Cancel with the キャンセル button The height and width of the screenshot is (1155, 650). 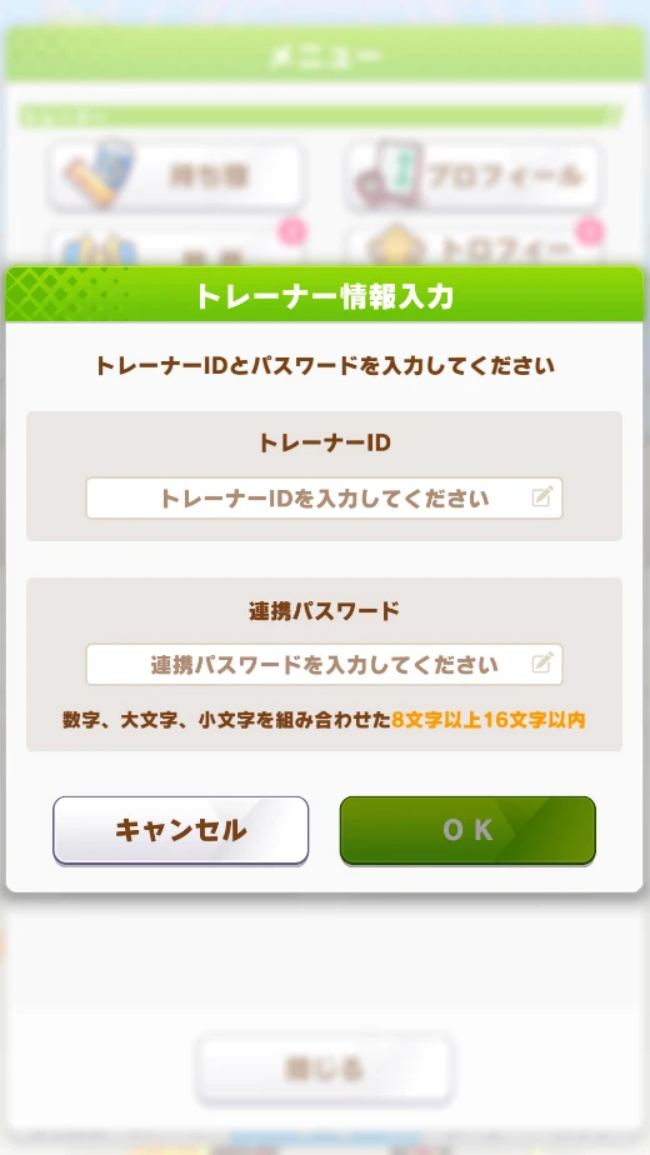181,830
